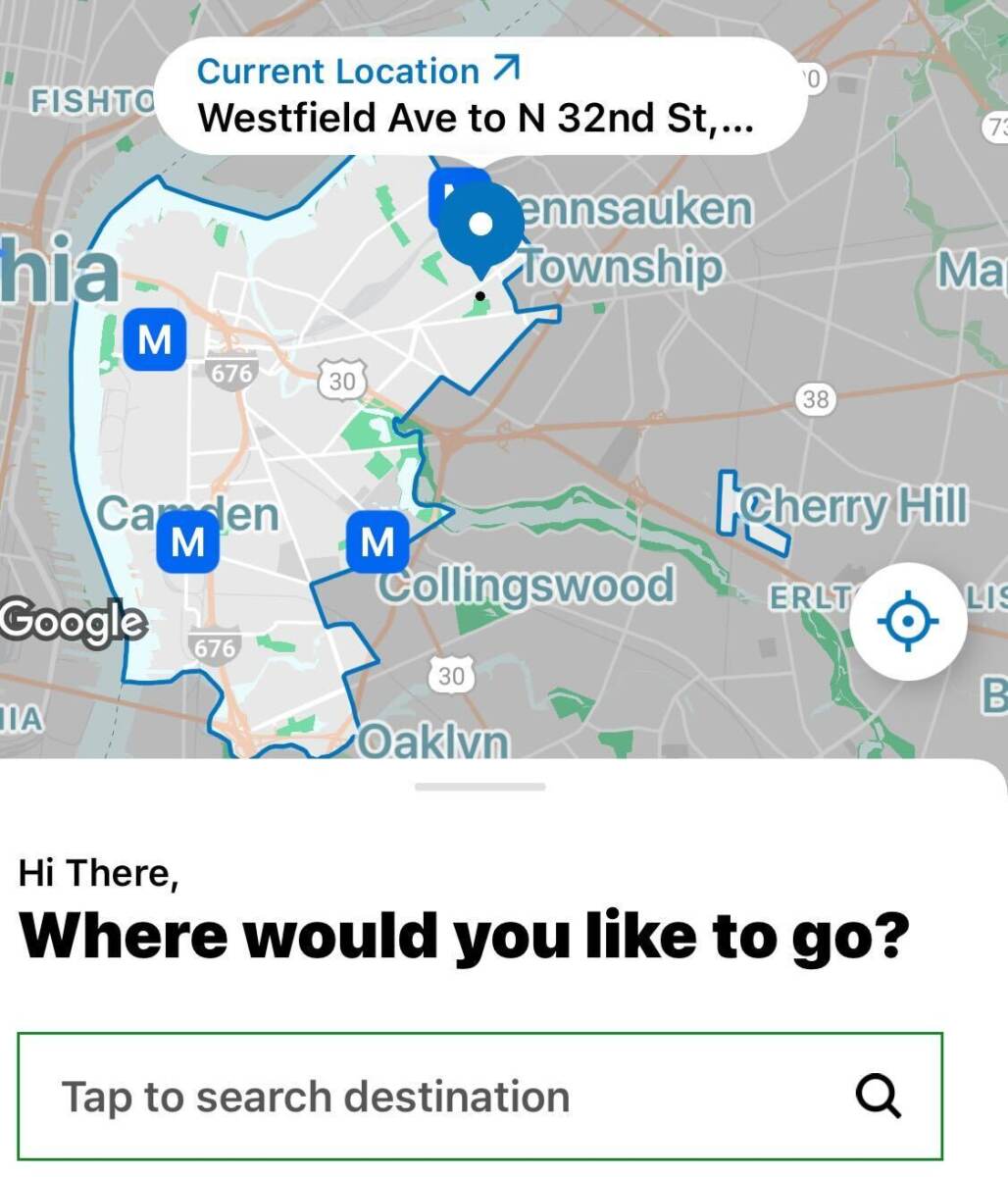Tap the Westfield Ave to N 32nd St route

[476, 117]
